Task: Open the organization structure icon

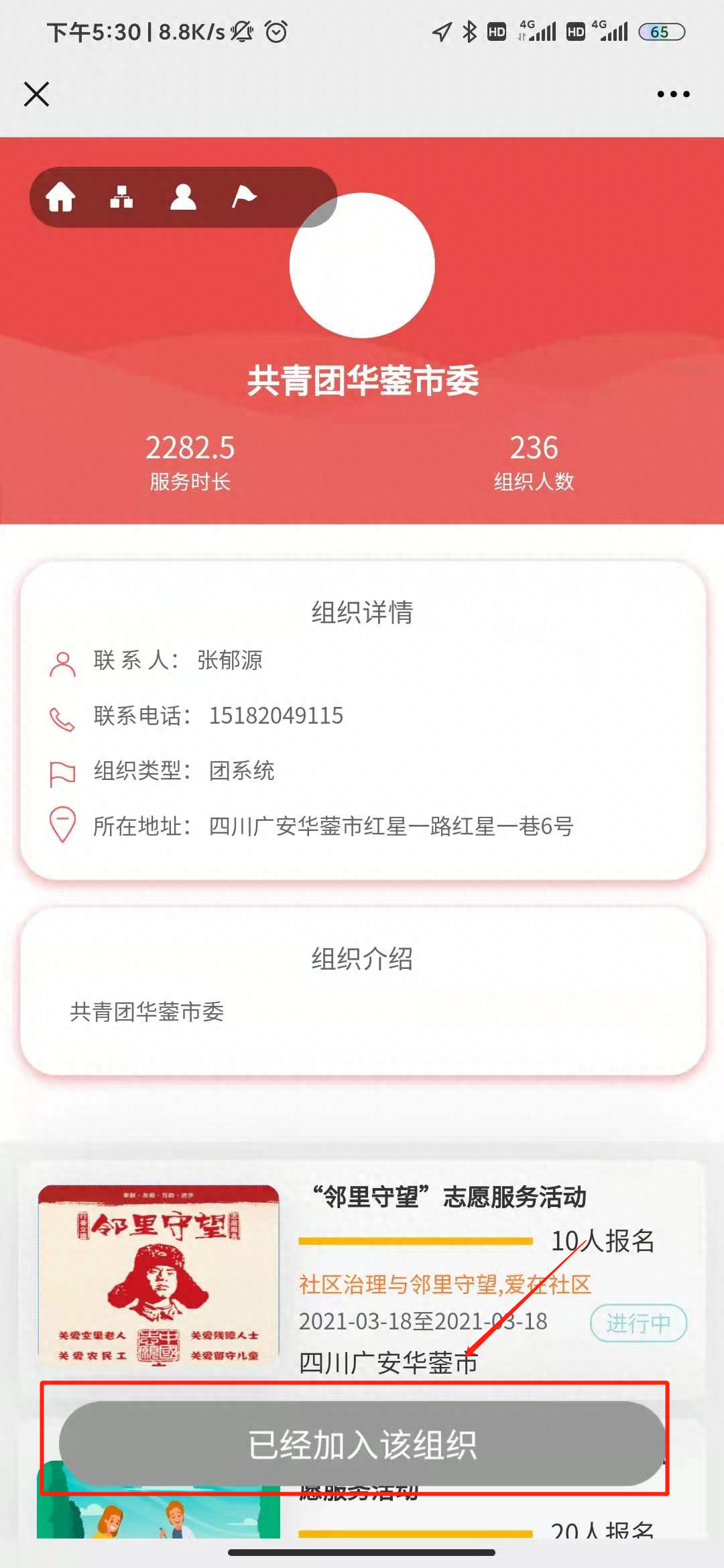Action: (x=121, y=198)
